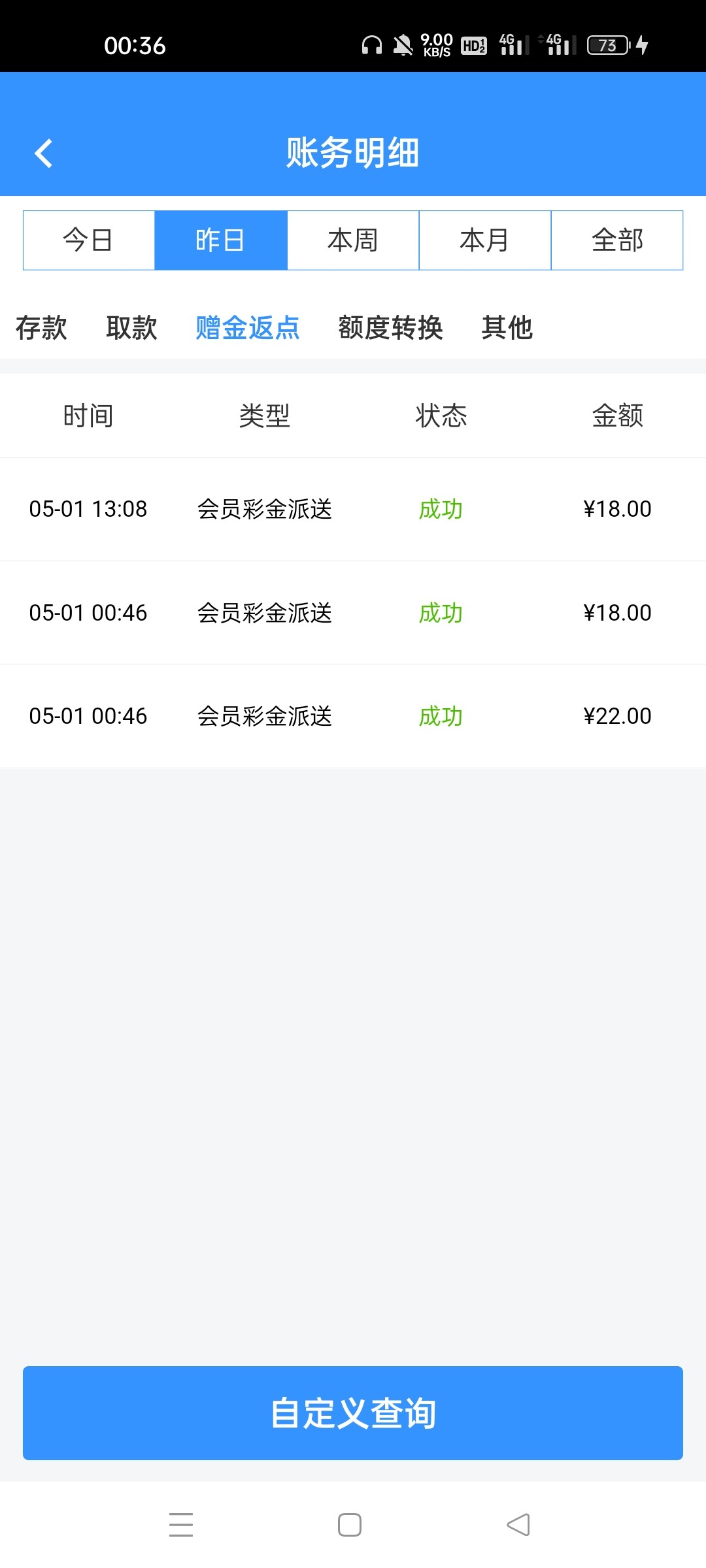This screenshot has width=706, height=1568.
Task: Show records for 本周
Action: [353, 240]
